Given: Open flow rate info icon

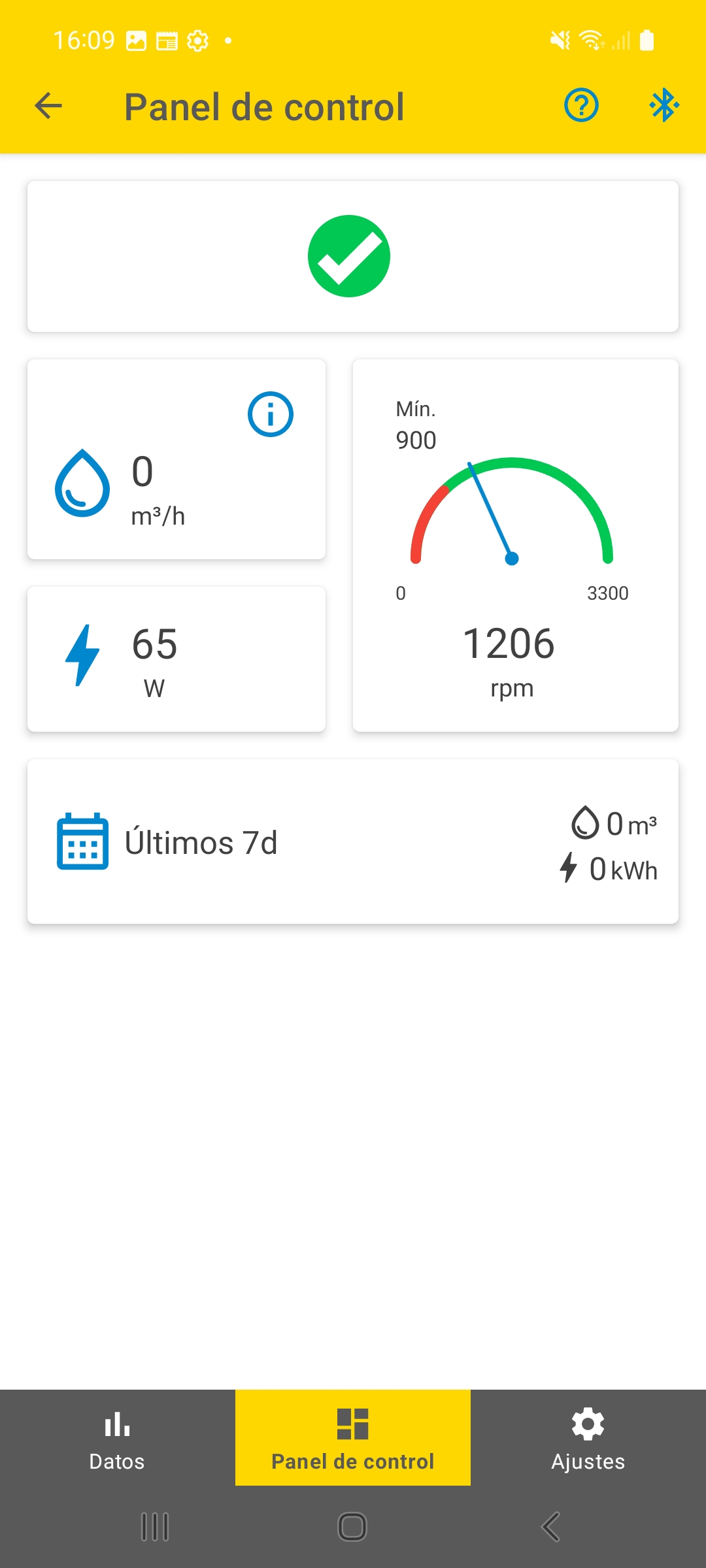Looking at the screenshot, I should coord(270,414).
